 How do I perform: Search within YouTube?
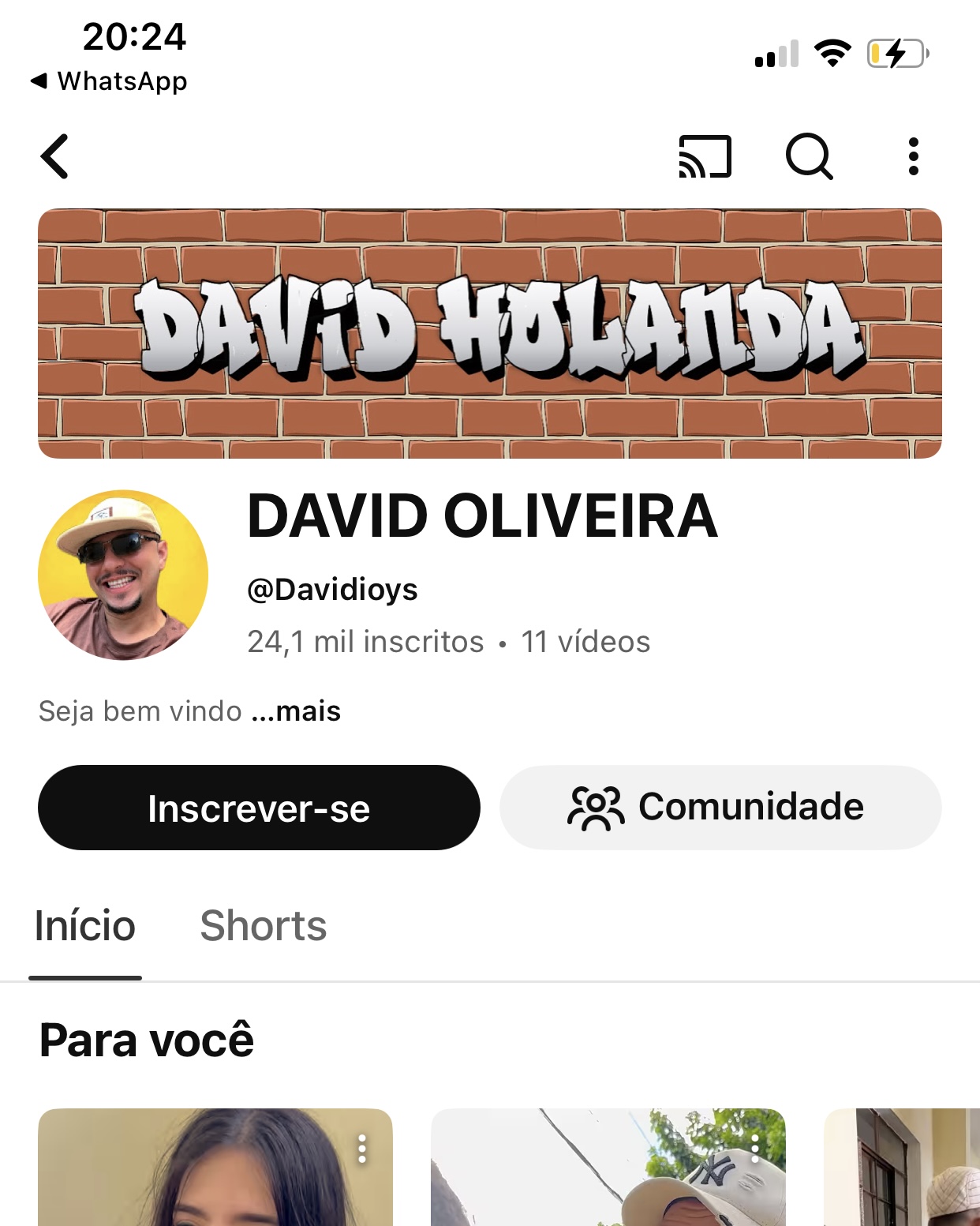click(809, 156)
